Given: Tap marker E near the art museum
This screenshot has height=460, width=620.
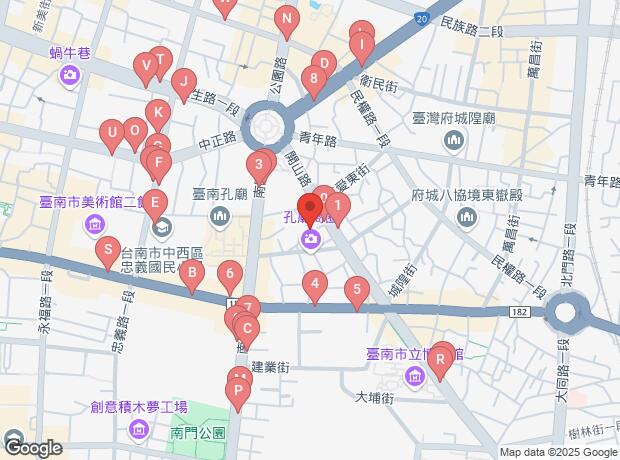Looking at the screenshot, I should click(x=153, y=202).
